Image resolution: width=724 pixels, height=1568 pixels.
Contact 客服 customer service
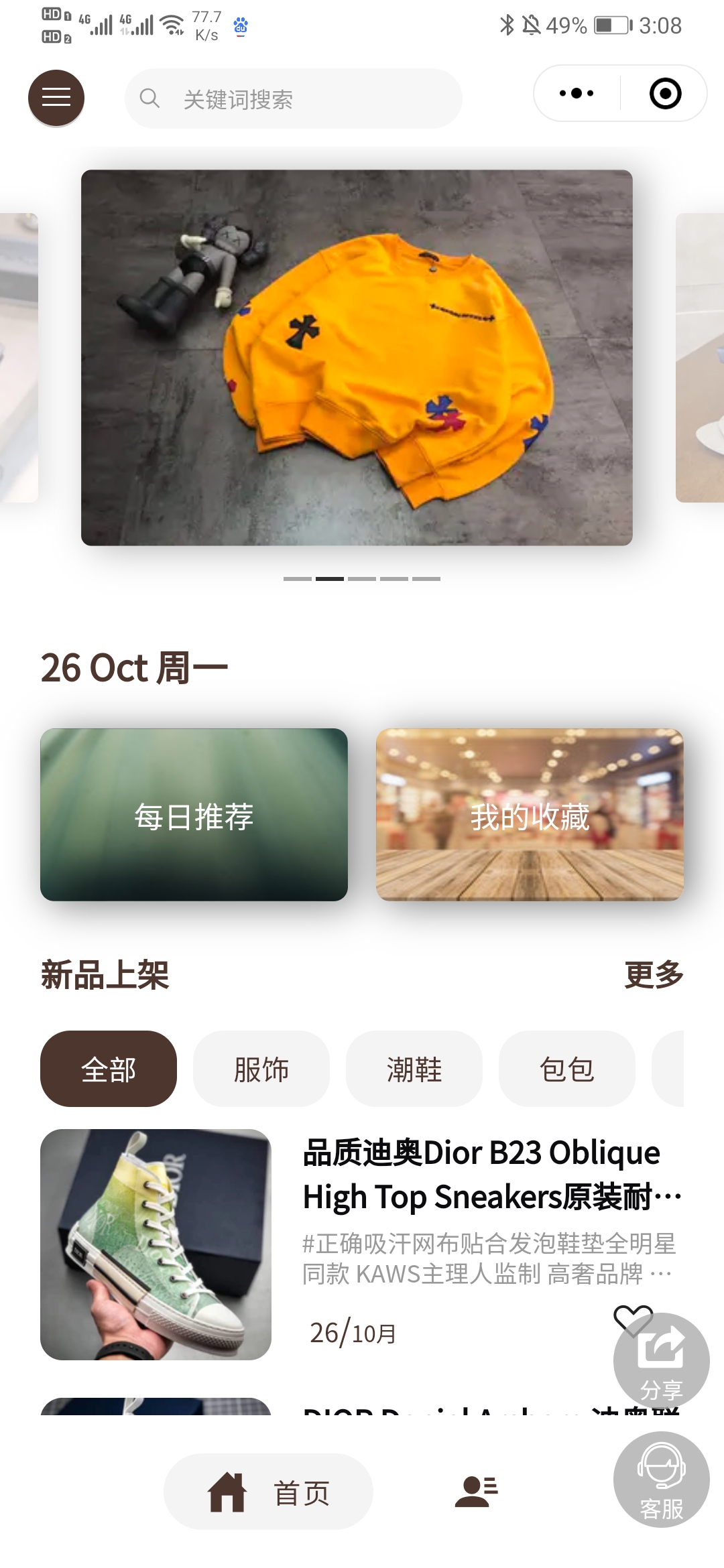[x=661, y=1480]
